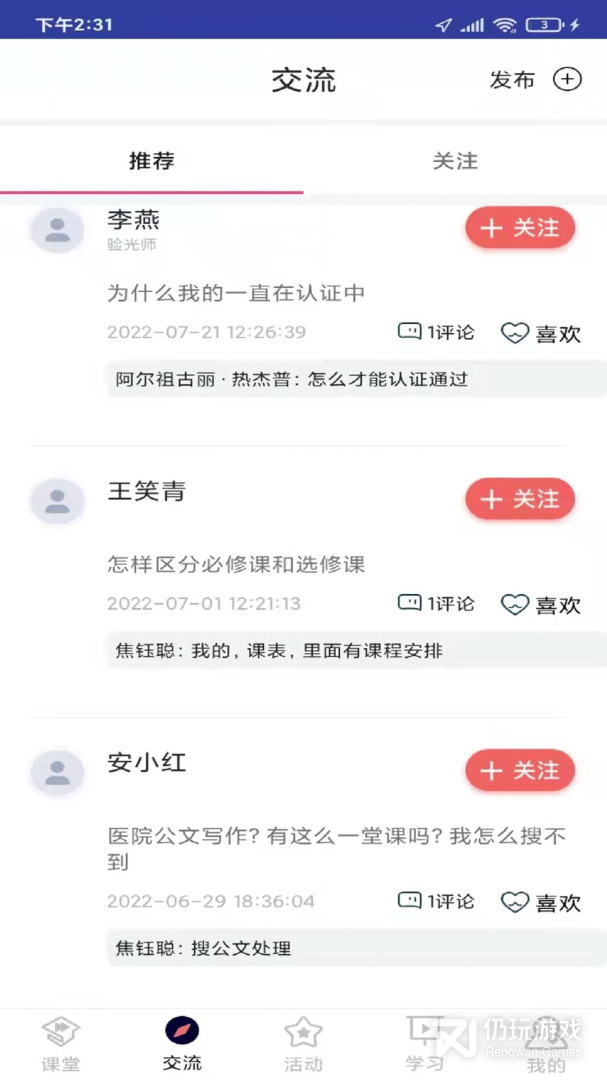Open post about 必修课和选修课
This screenshot has height=1080, width=607.
(236, 564)
